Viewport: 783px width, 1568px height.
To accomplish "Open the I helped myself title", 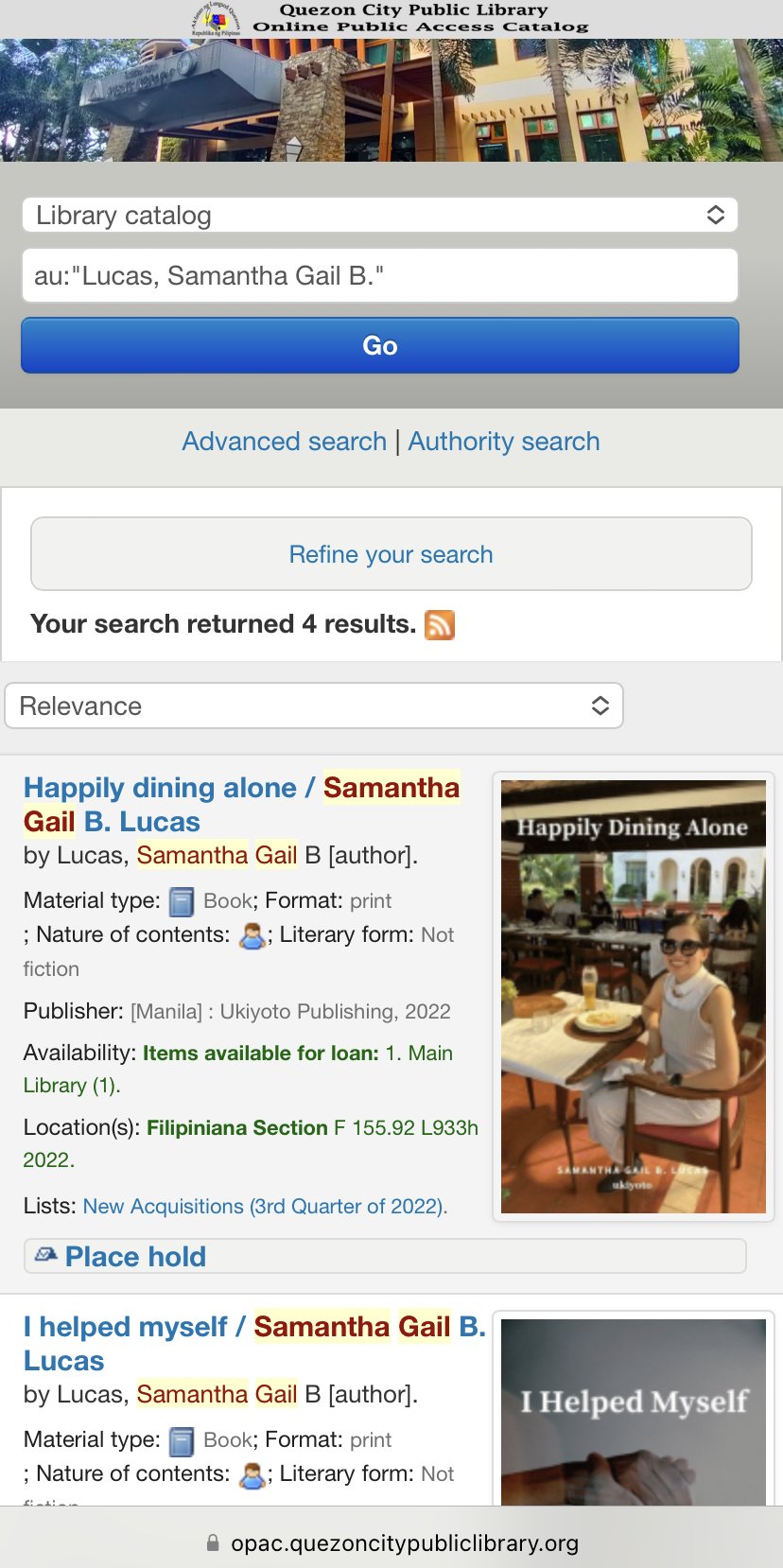I will pos(126,1327).
